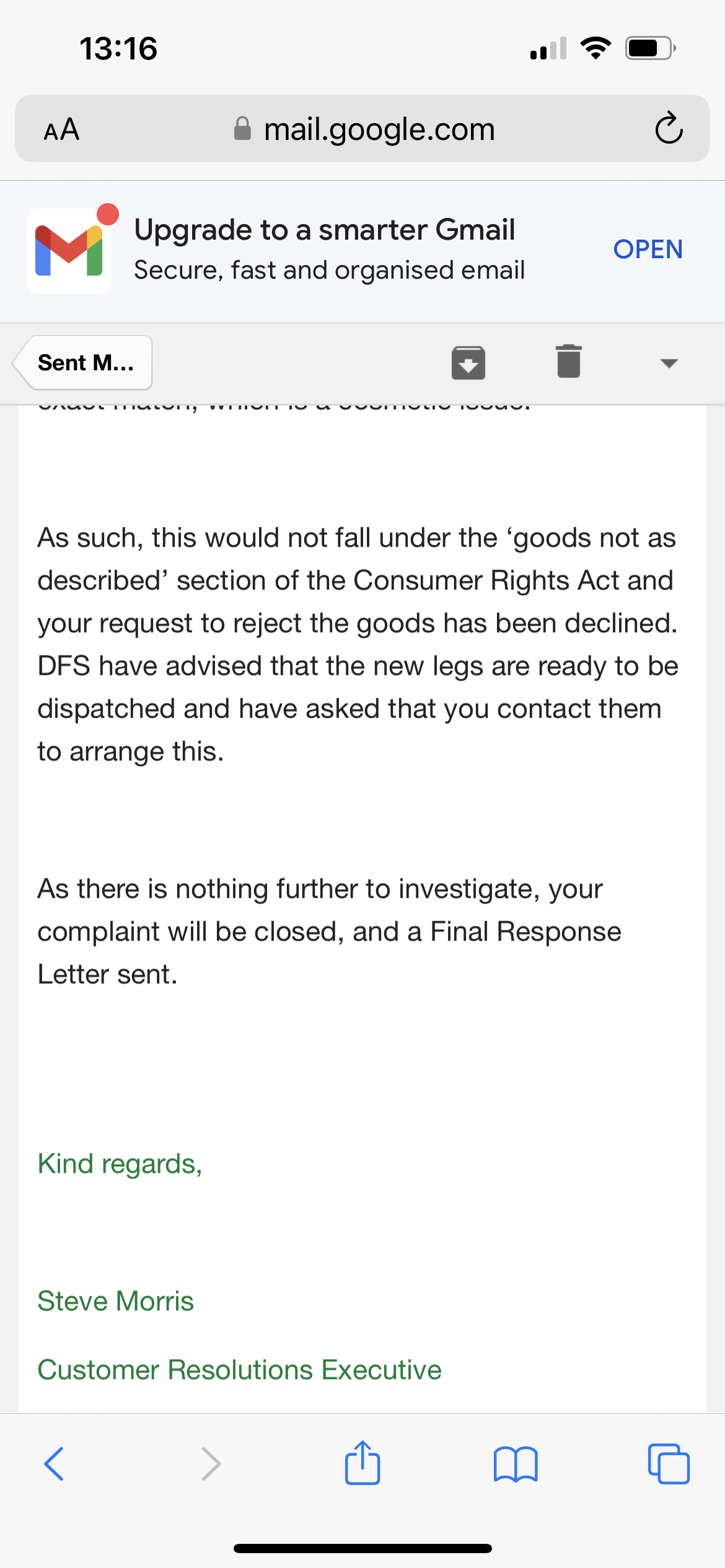Reload the current page
The height and width of the screenshot is (1568, 725).
[x=669, y=128]
